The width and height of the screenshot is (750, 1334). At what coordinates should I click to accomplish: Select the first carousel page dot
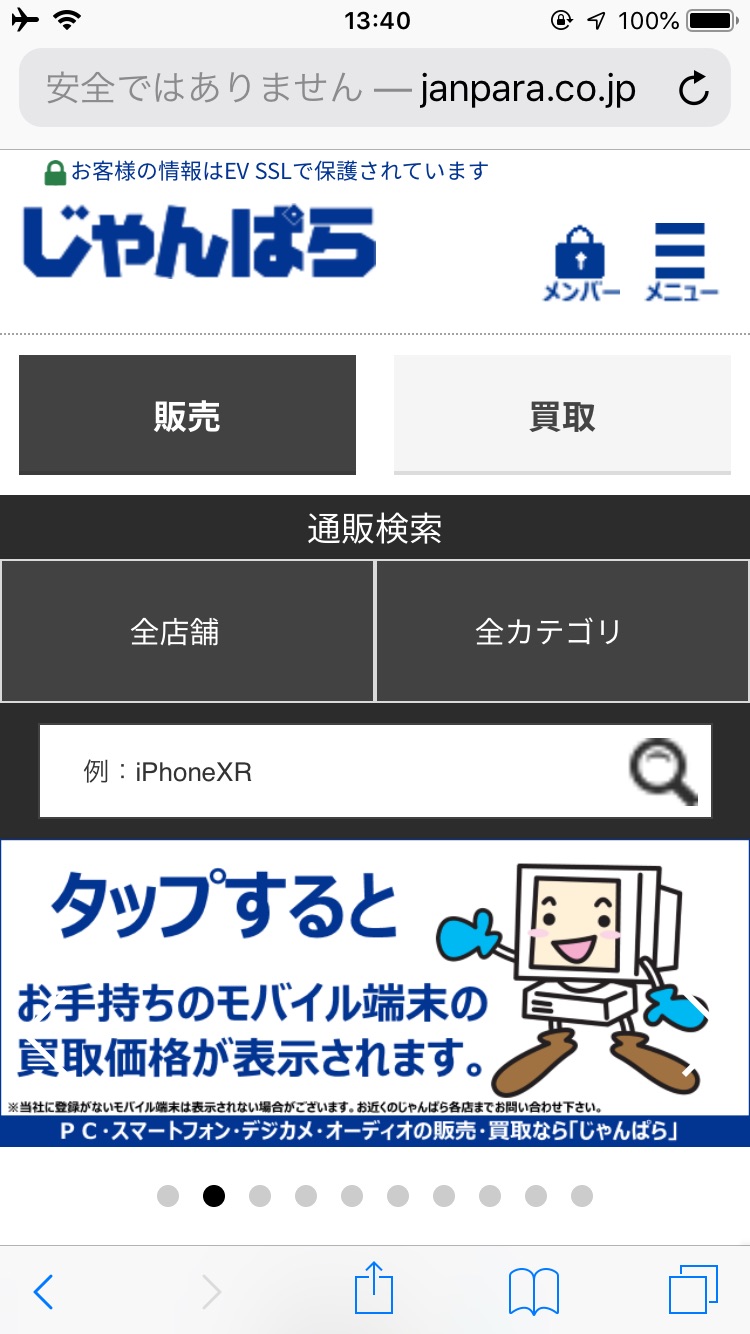click(168, 1196)
